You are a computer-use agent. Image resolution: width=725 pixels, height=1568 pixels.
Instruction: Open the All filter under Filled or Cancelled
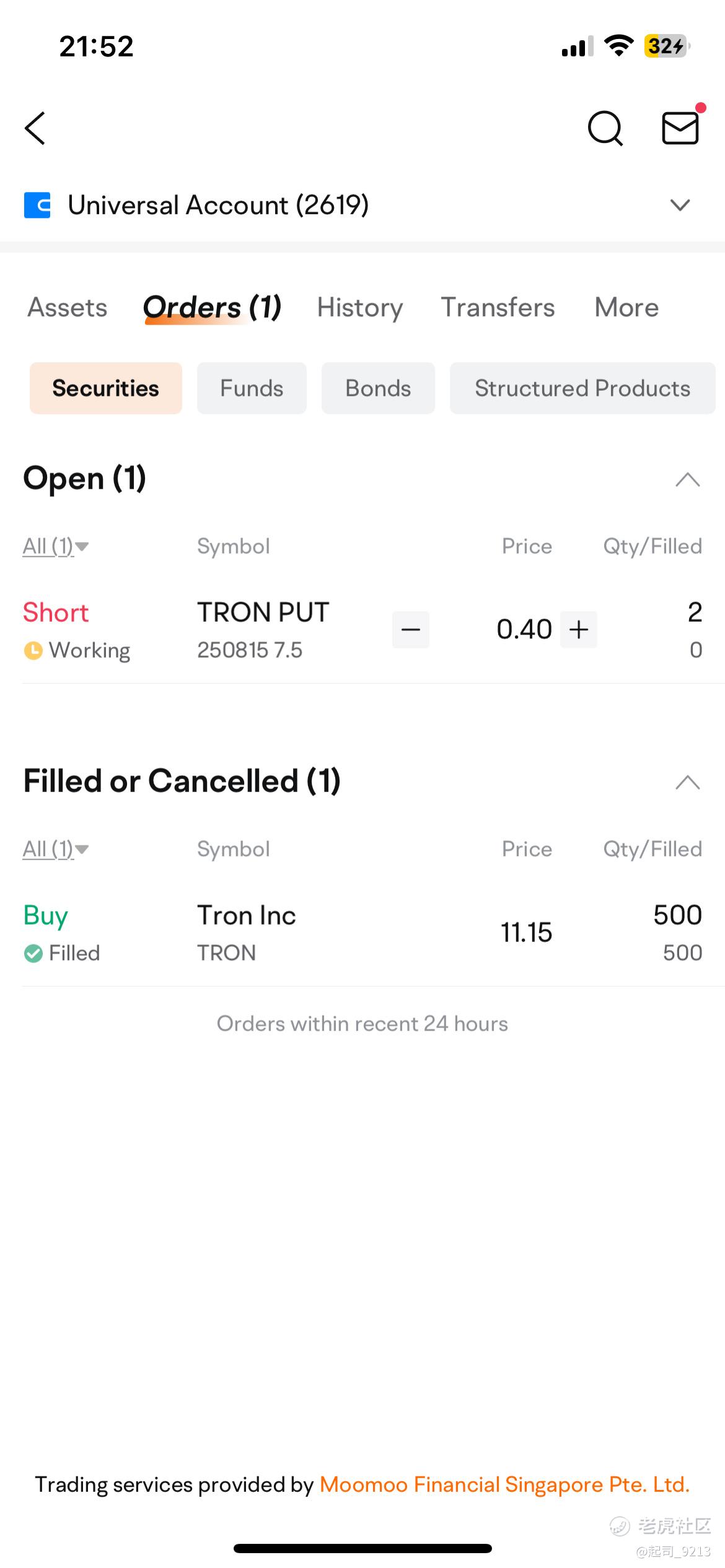tap(56, 849)
